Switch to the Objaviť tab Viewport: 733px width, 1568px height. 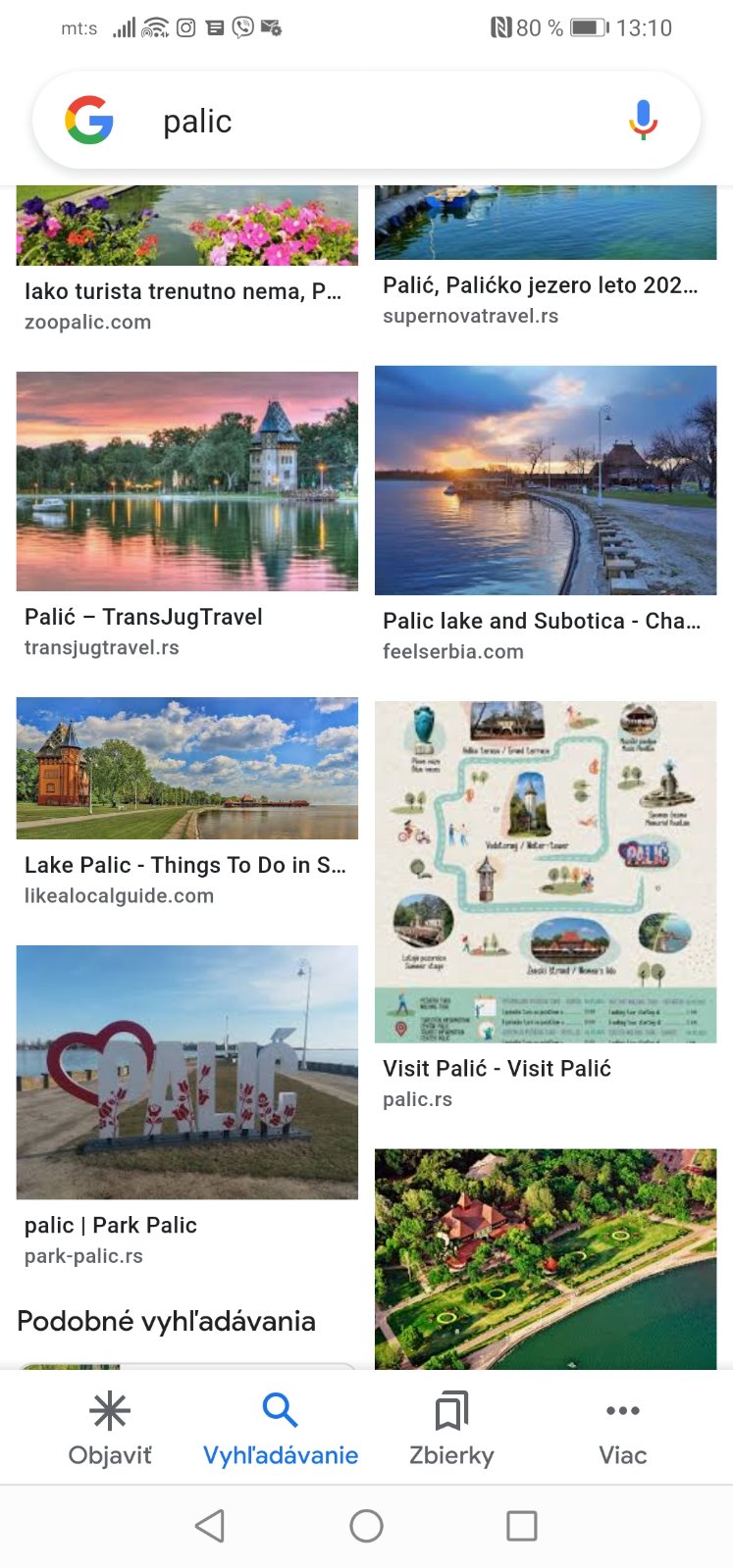[110, 1428]
